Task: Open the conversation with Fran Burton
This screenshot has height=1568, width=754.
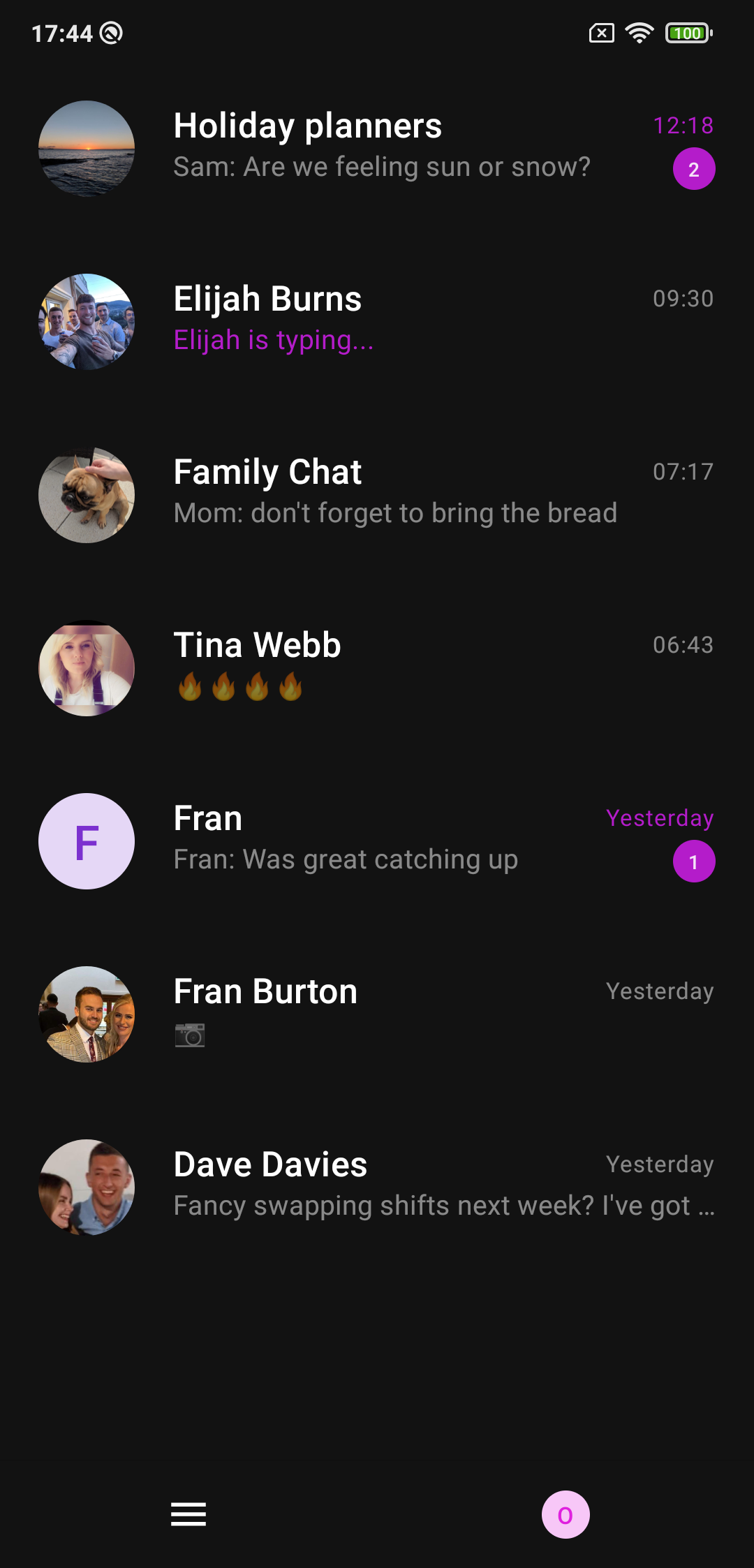Action: [377, 1014]
